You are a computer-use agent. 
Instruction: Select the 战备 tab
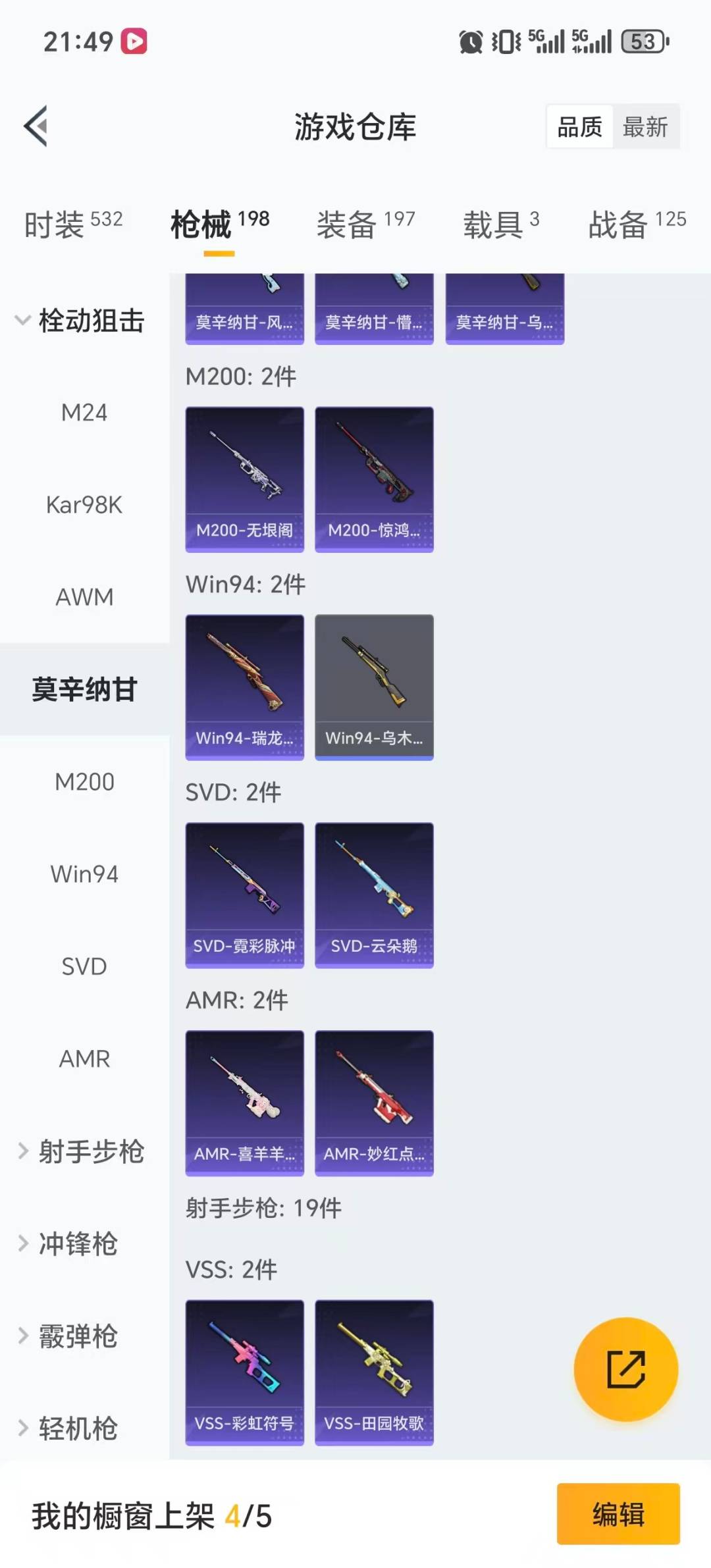637,224
